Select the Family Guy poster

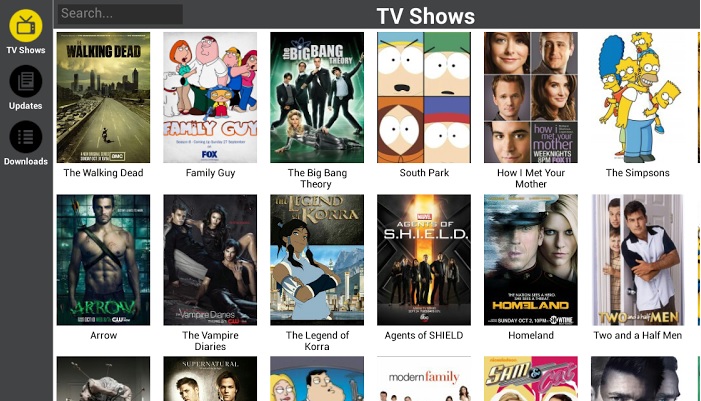[x=210, y=98]
